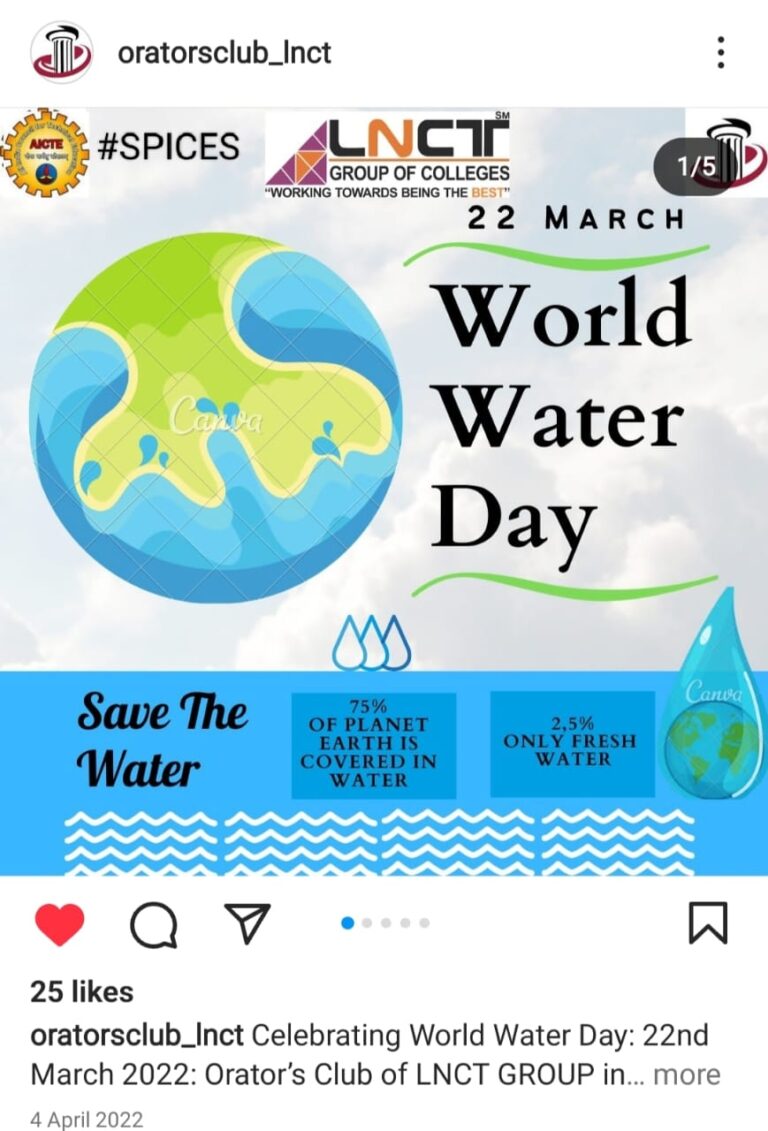Open oratorsclub_lnct profile from header username
This screenshot has height=1131, width=768.
click(x=224, y=52)
